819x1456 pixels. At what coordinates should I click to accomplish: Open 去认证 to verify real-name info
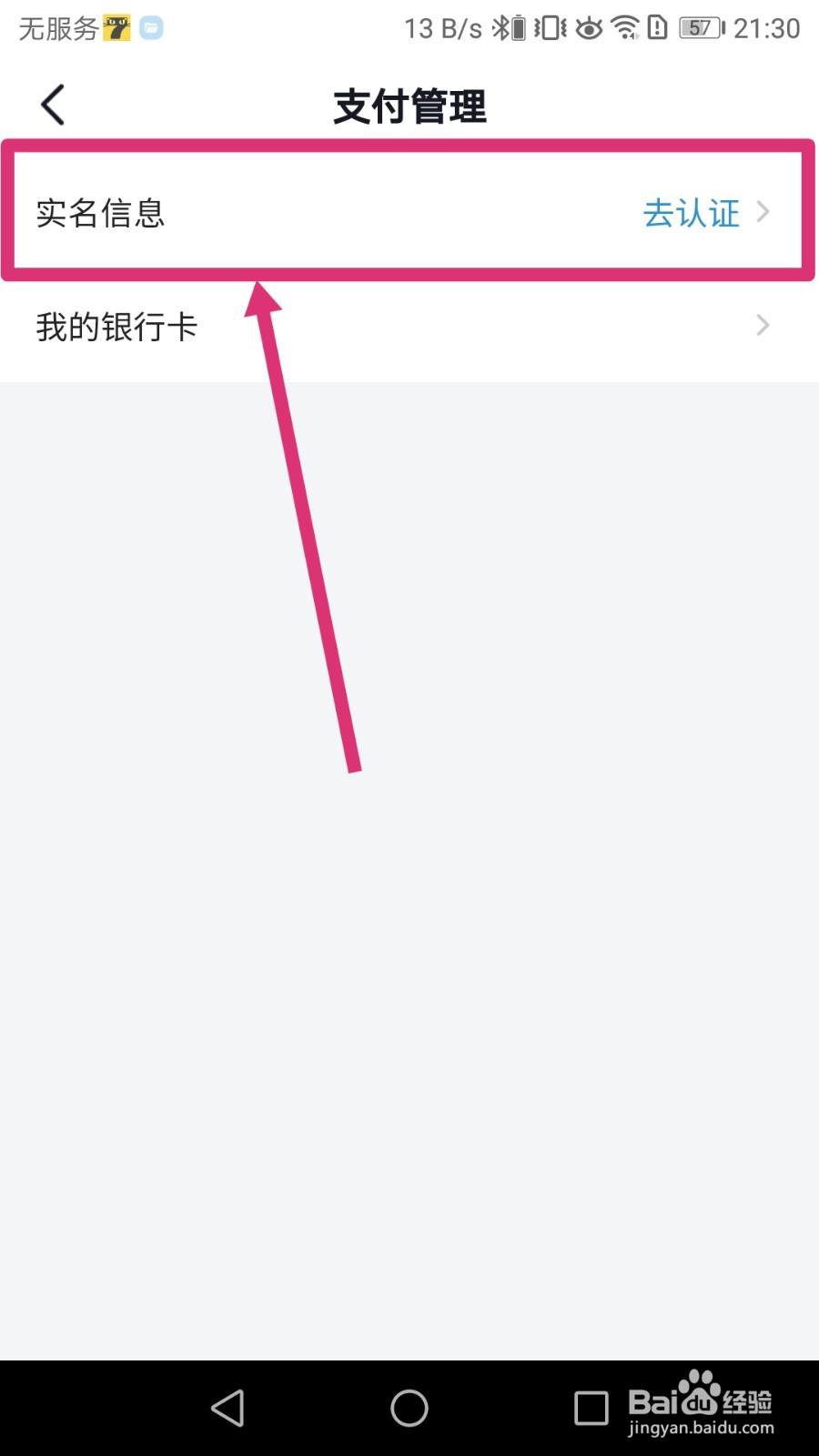tap(692, 213)
